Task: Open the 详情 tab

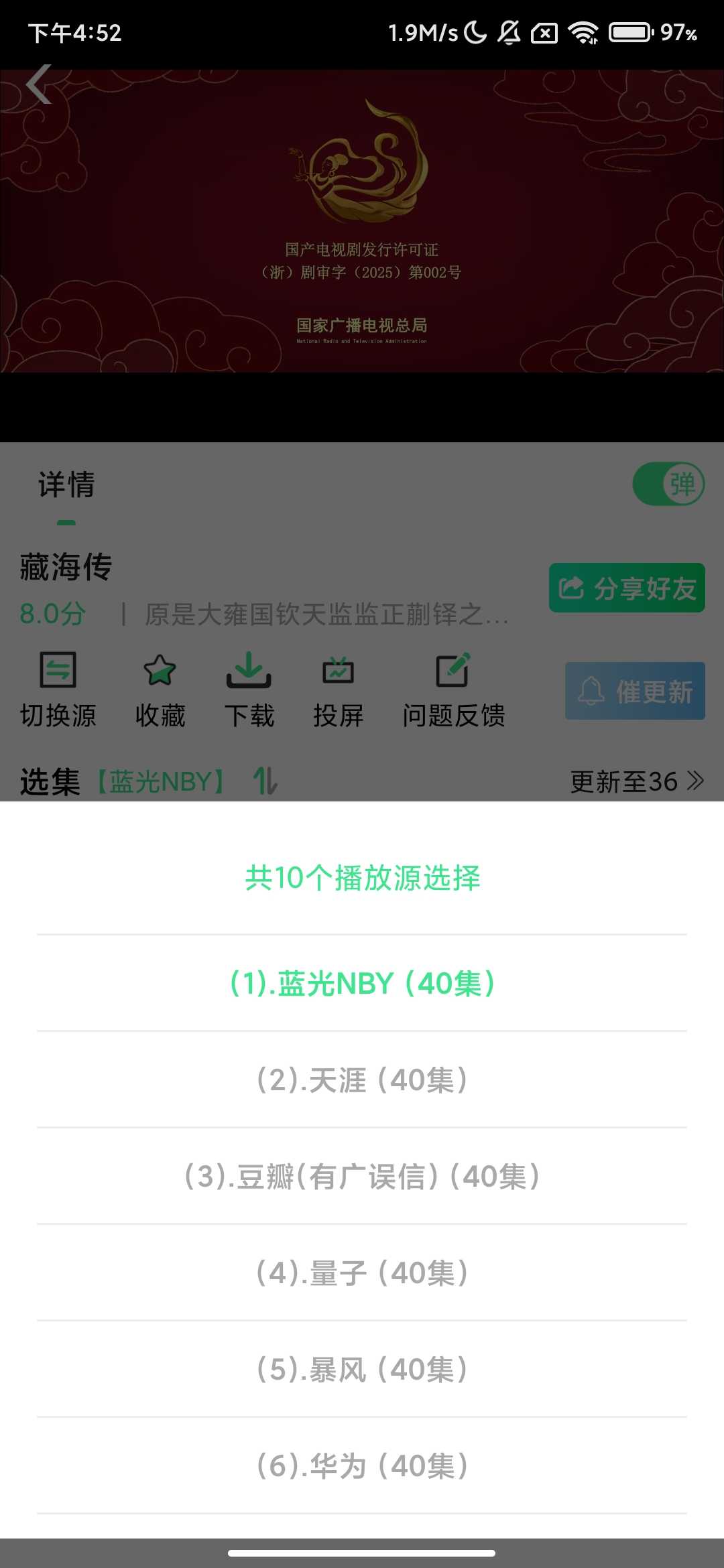Action: point(66,484)
